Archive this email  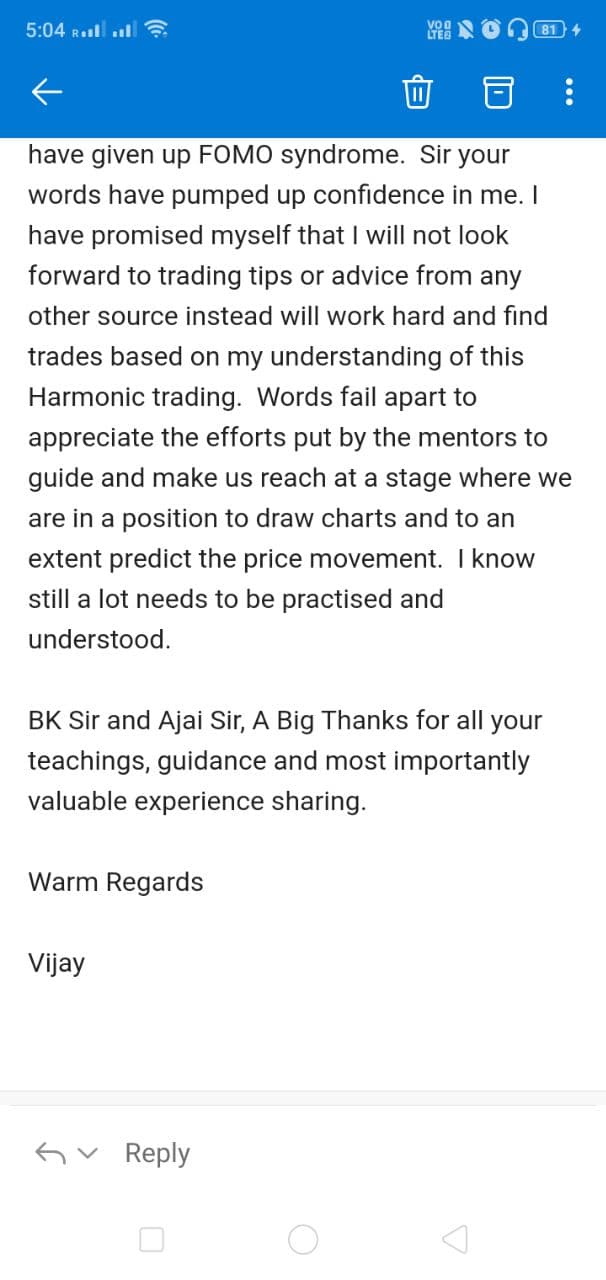point(498,93)
